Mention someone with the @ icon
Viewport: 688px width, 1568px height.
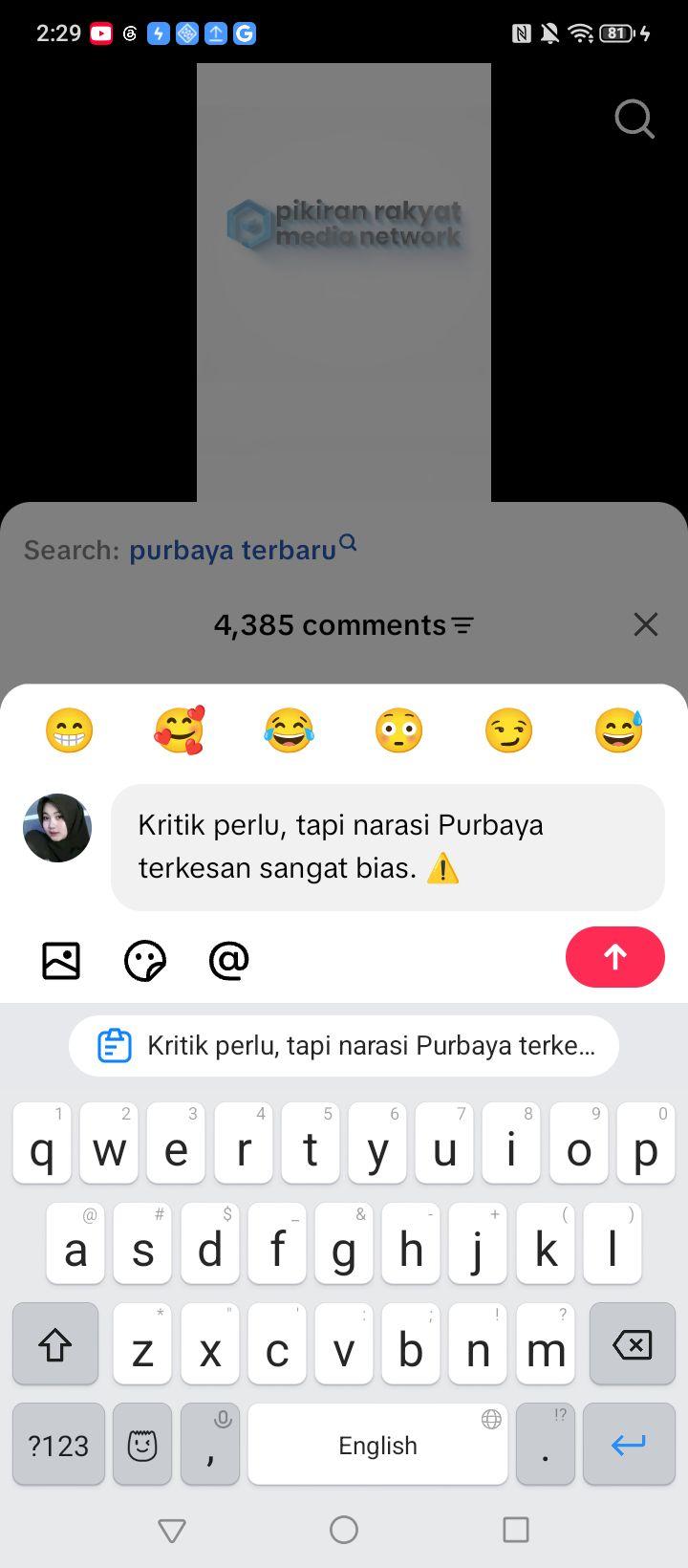pyautogui.click(x=228, y=960)
